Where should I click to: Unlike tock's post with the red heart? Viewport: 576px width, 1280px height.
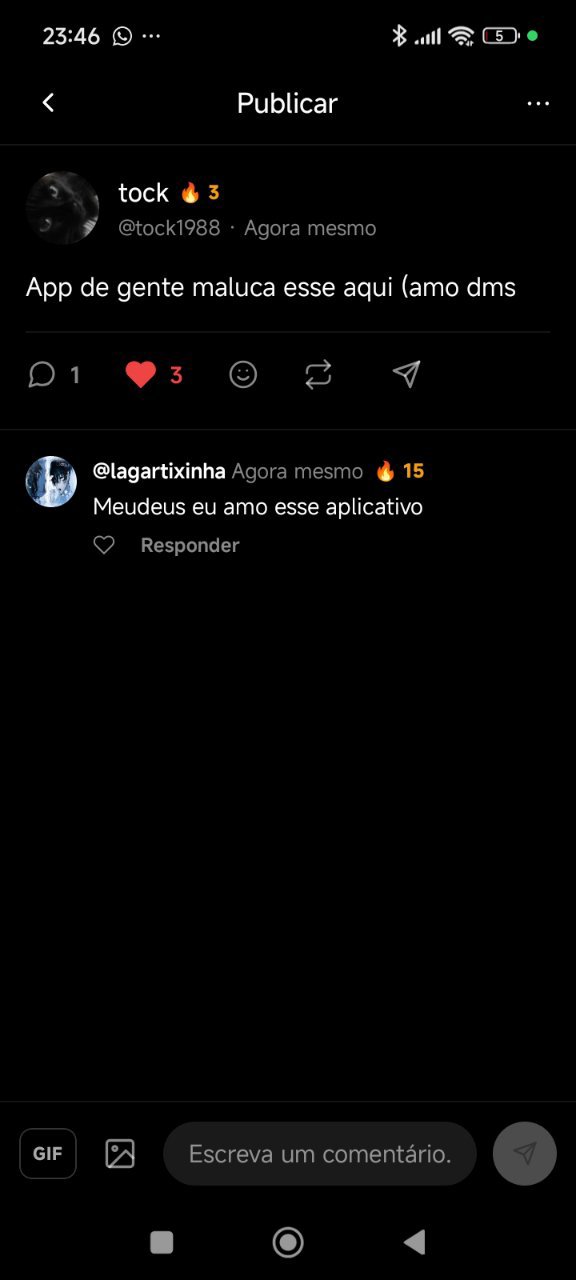tap(141, 375)
